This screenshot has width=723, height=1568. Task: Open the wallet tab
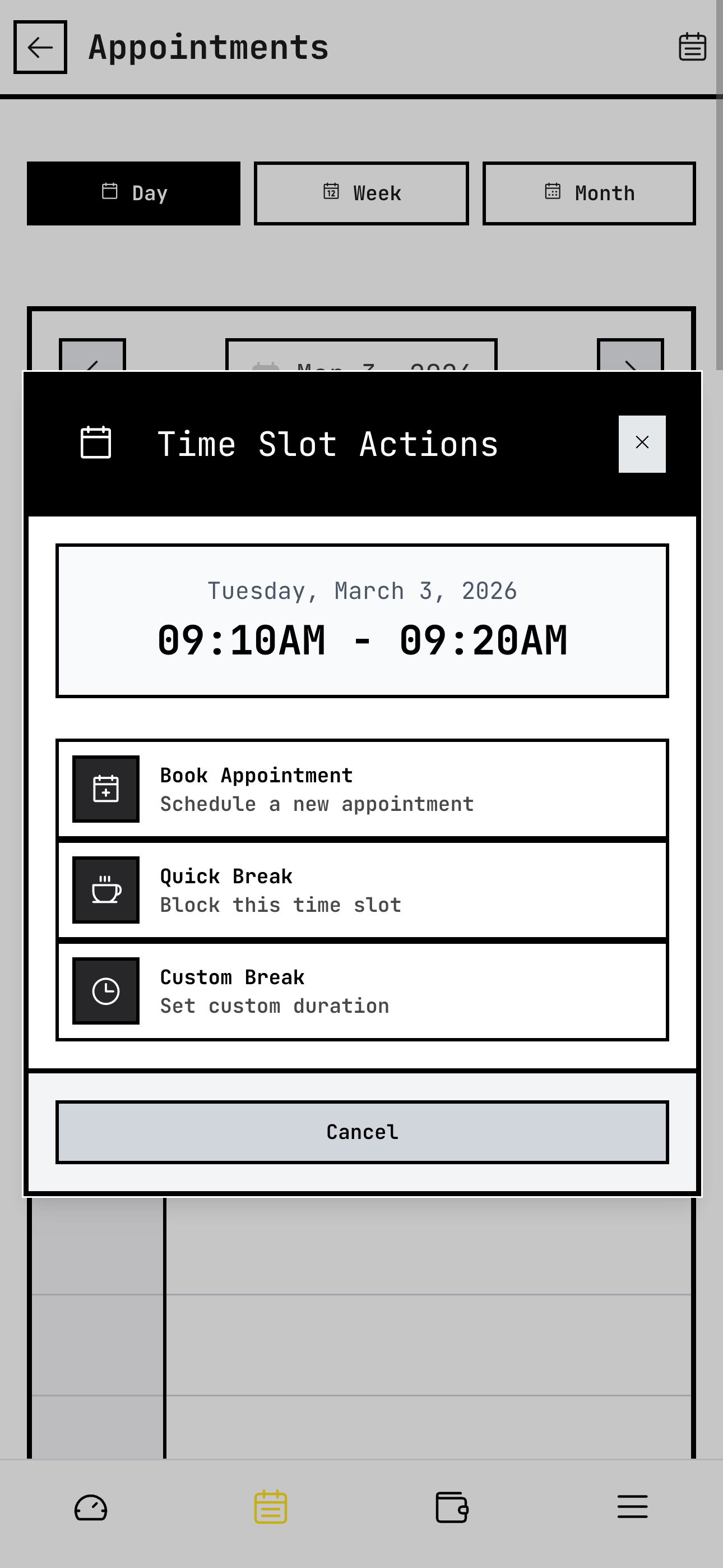click(452, 1508)
